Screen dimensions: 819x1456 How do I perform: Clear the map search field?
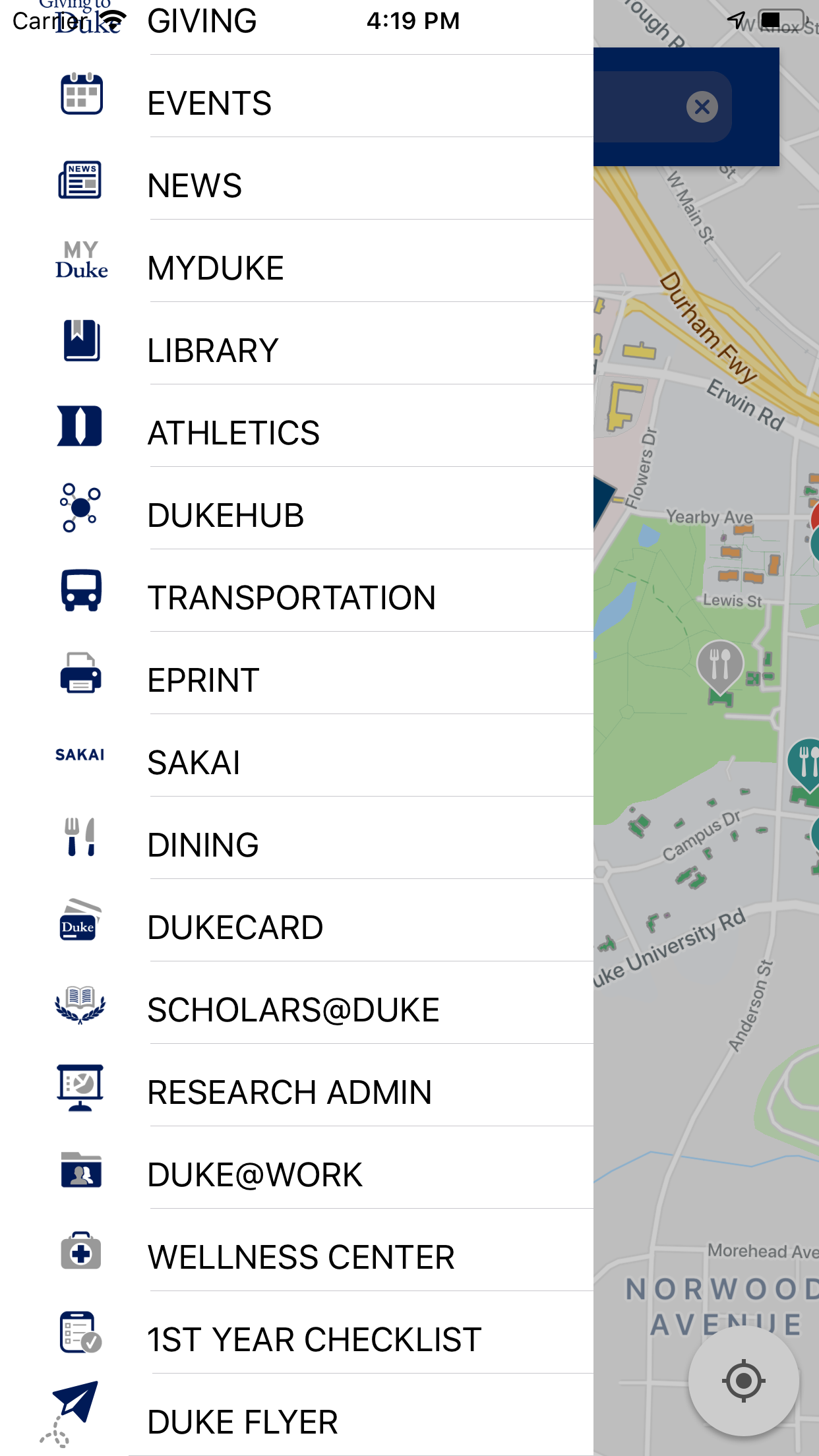point(702,107)
